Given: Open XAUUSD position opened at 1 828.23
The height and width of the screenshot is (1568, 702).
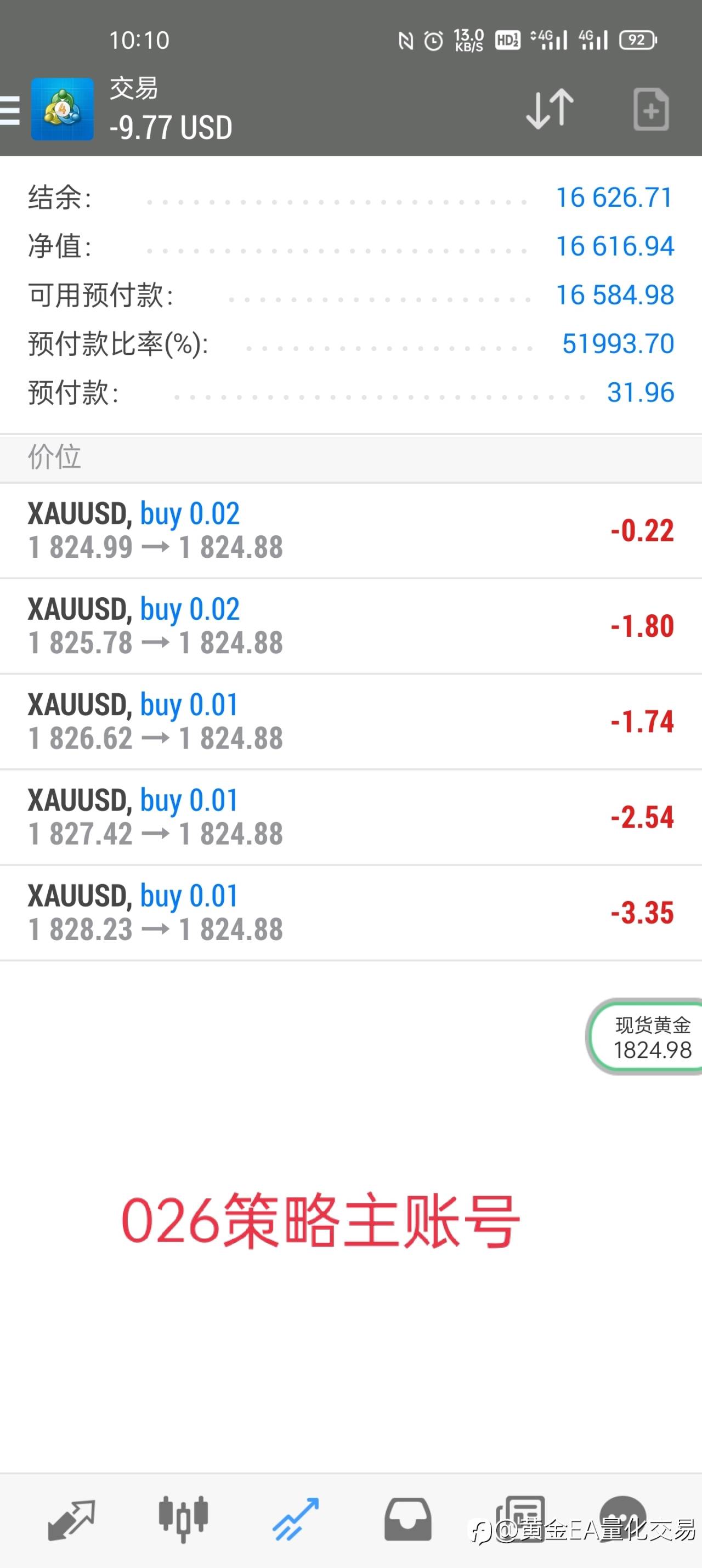Looking at the screenshot, I should [350, 913].
